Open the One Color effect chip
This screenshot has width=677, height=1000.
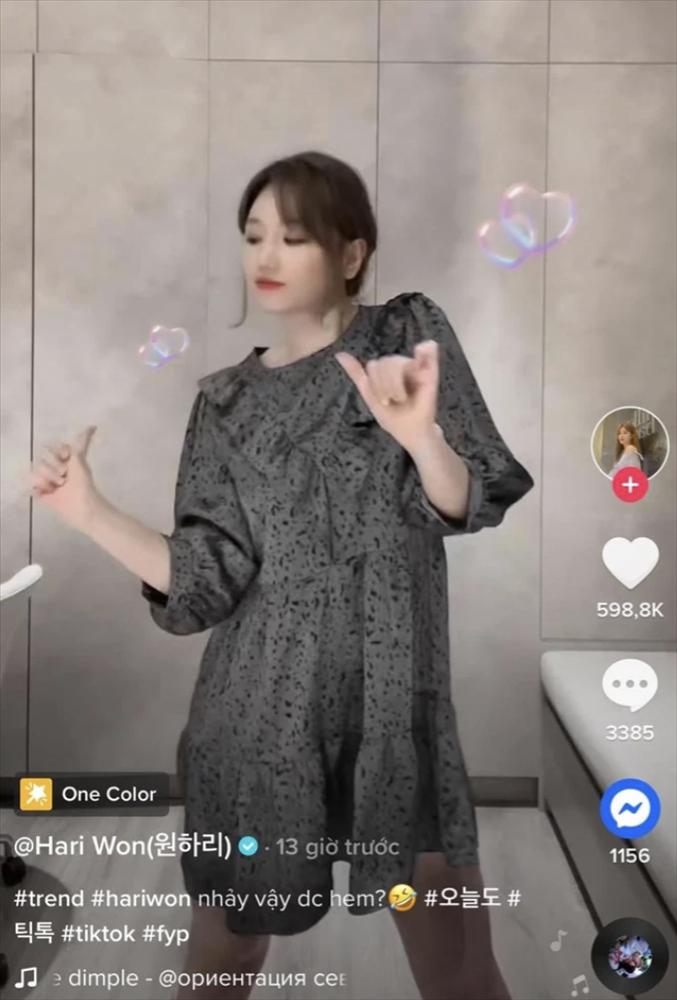[x=92, y=794]
